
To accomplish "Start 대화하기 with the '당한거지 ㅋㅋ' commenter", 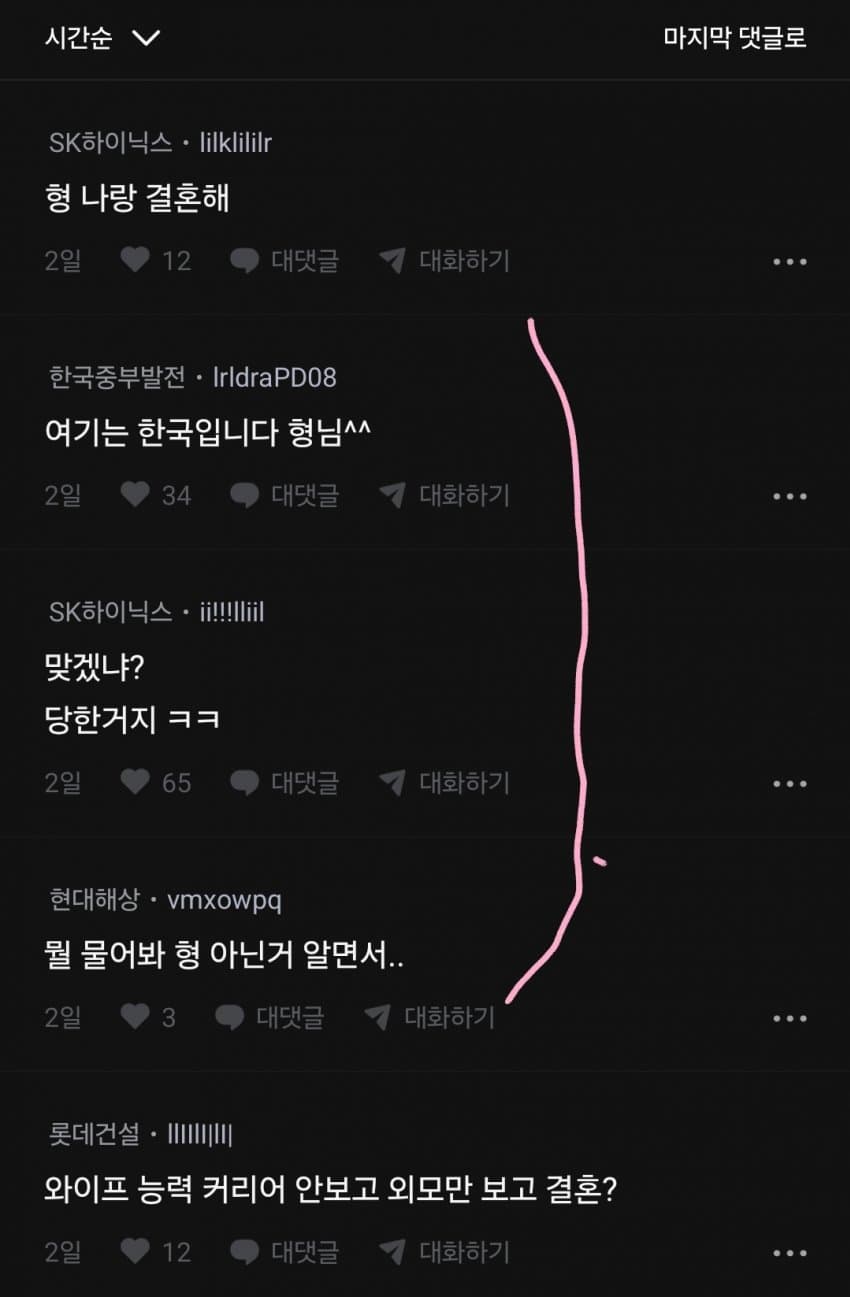I will (445, 782).
